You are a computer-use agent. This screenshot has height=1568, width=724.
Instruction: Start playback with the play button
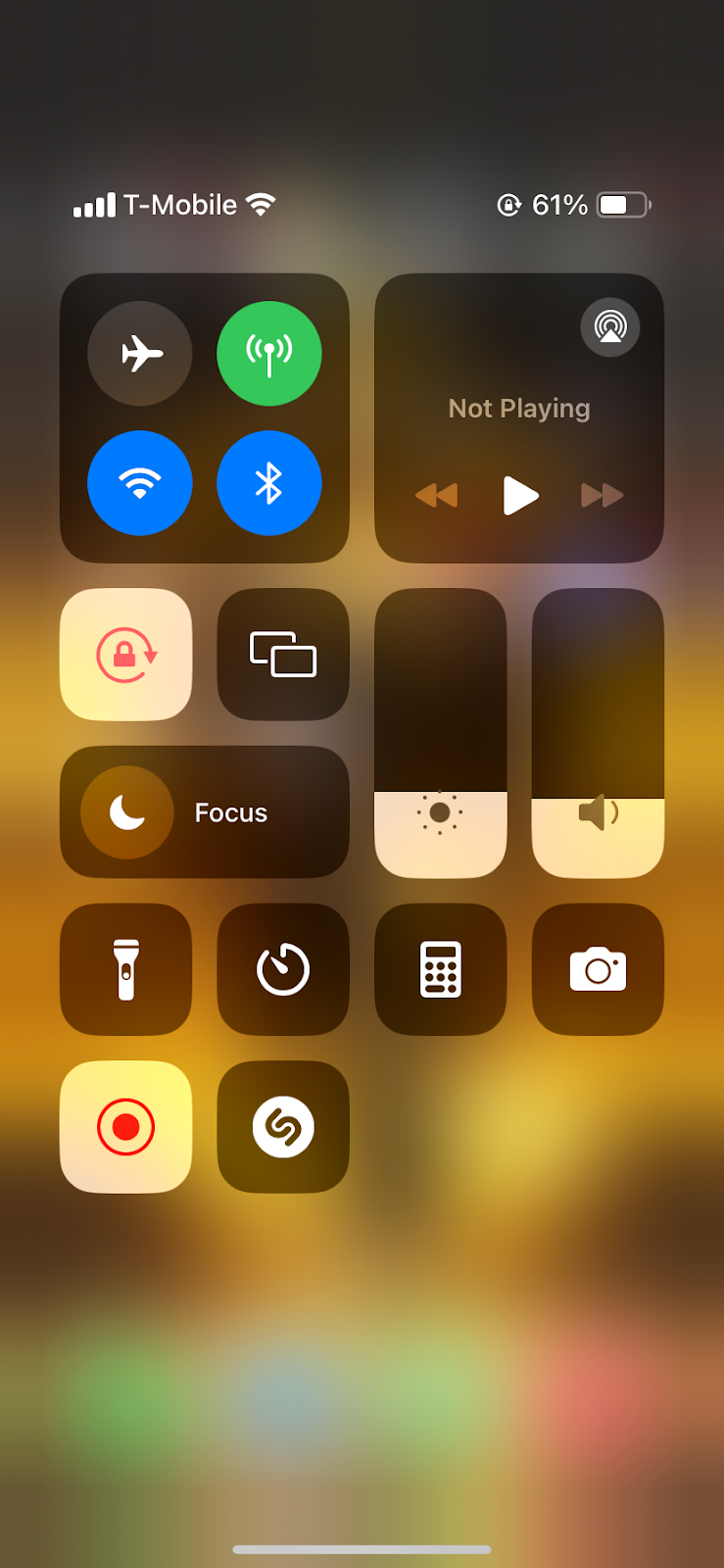pos(520,495)
